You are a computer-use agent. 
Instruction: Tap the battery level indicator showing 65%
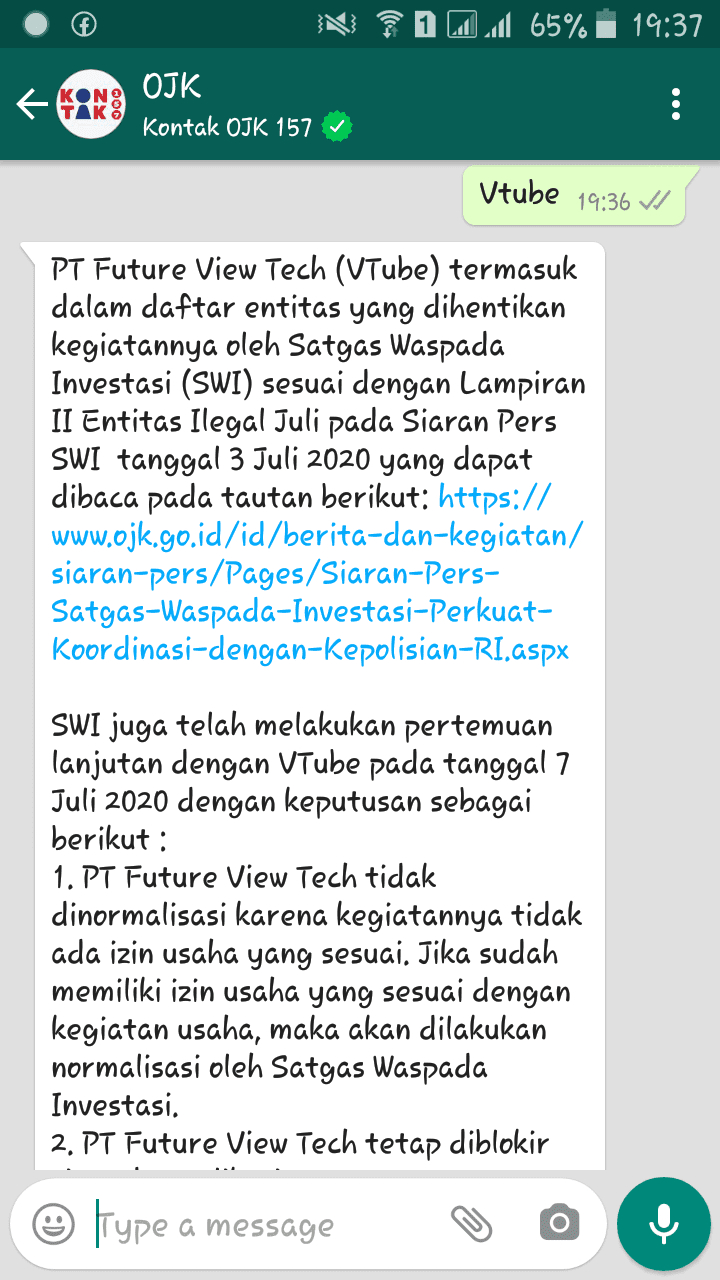(x=577, y=21)
